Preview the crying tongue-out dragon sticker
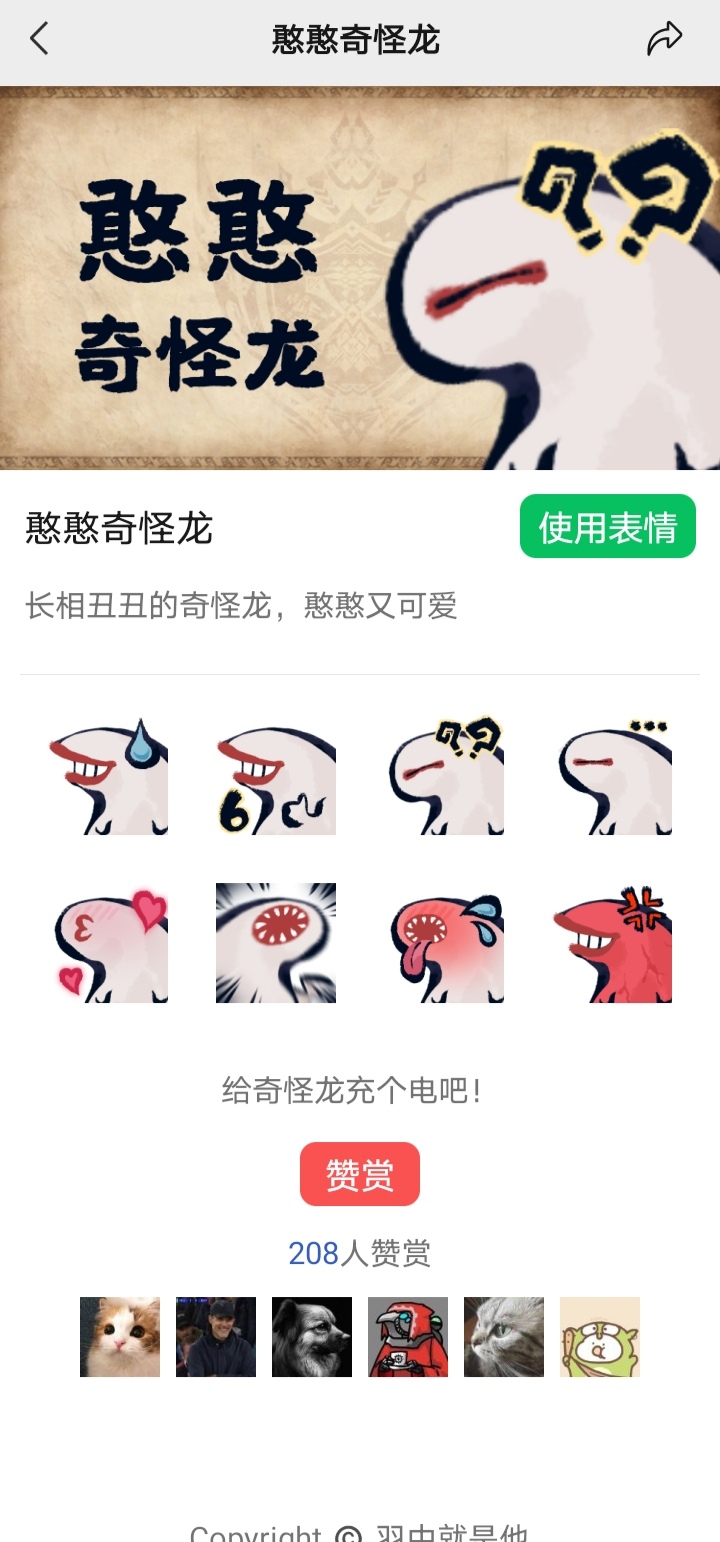This screenshot has width=720, height=1542. point(444,943)
